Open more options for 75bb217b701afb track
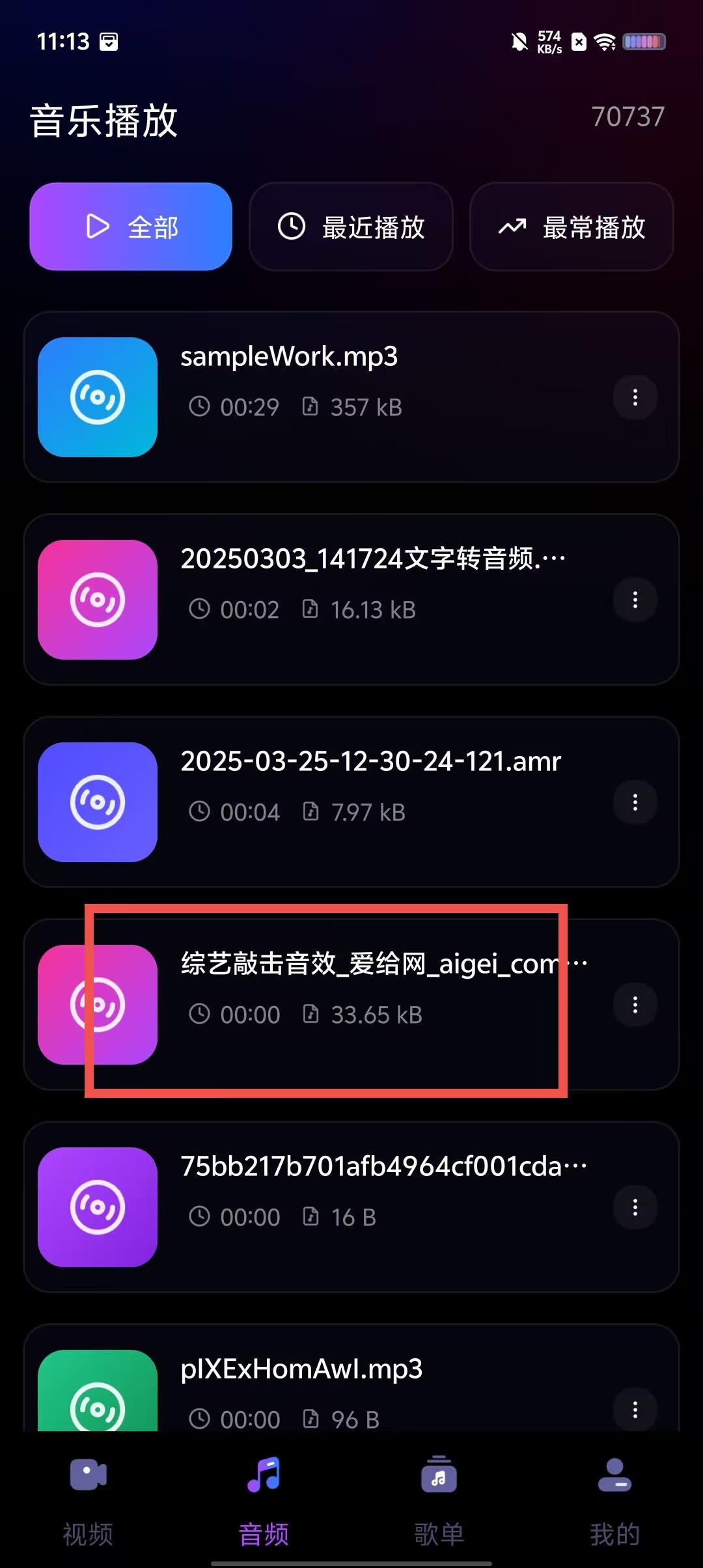Viewport: 703px width, 1568px height. (x=635, y=1207)
